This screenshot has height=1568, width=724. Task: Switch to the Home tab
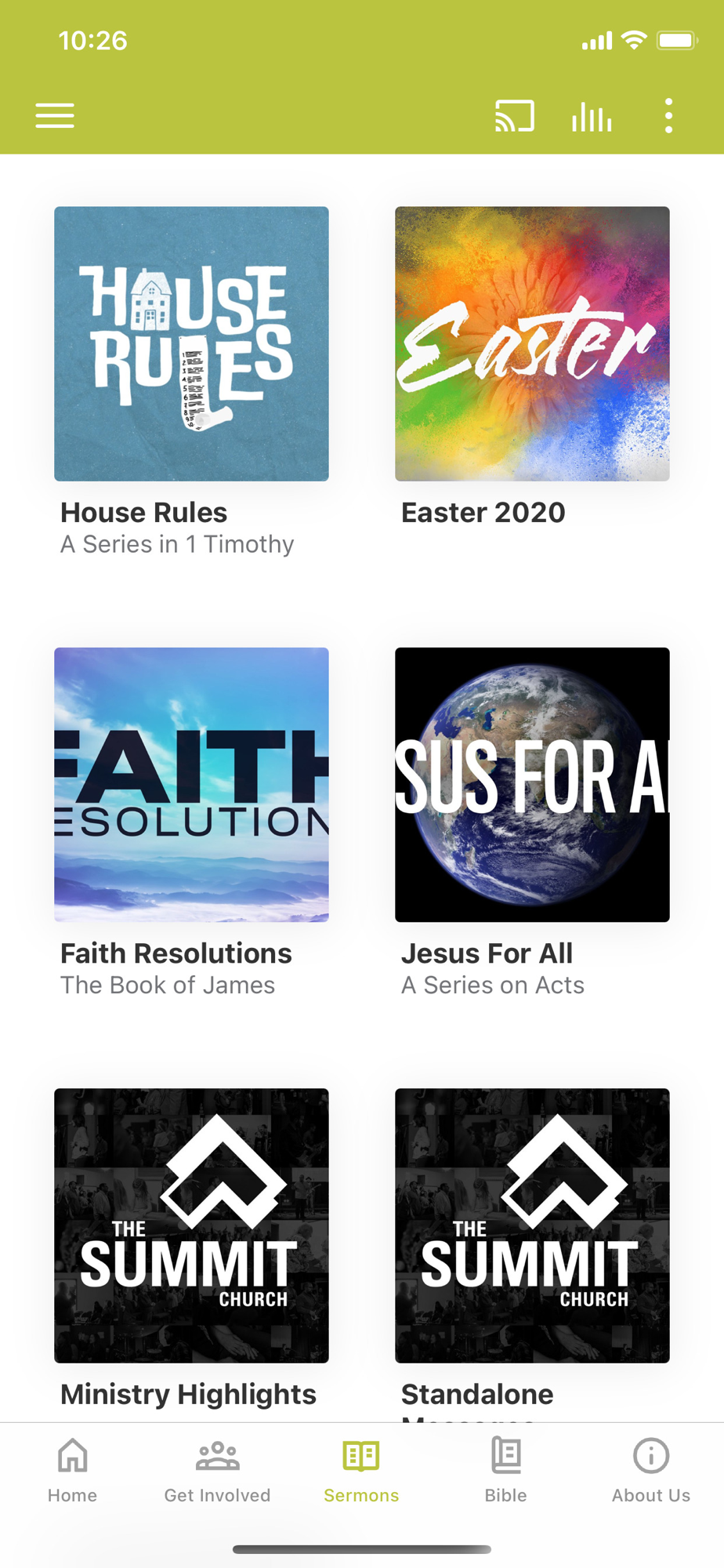tap(72, 1470)
